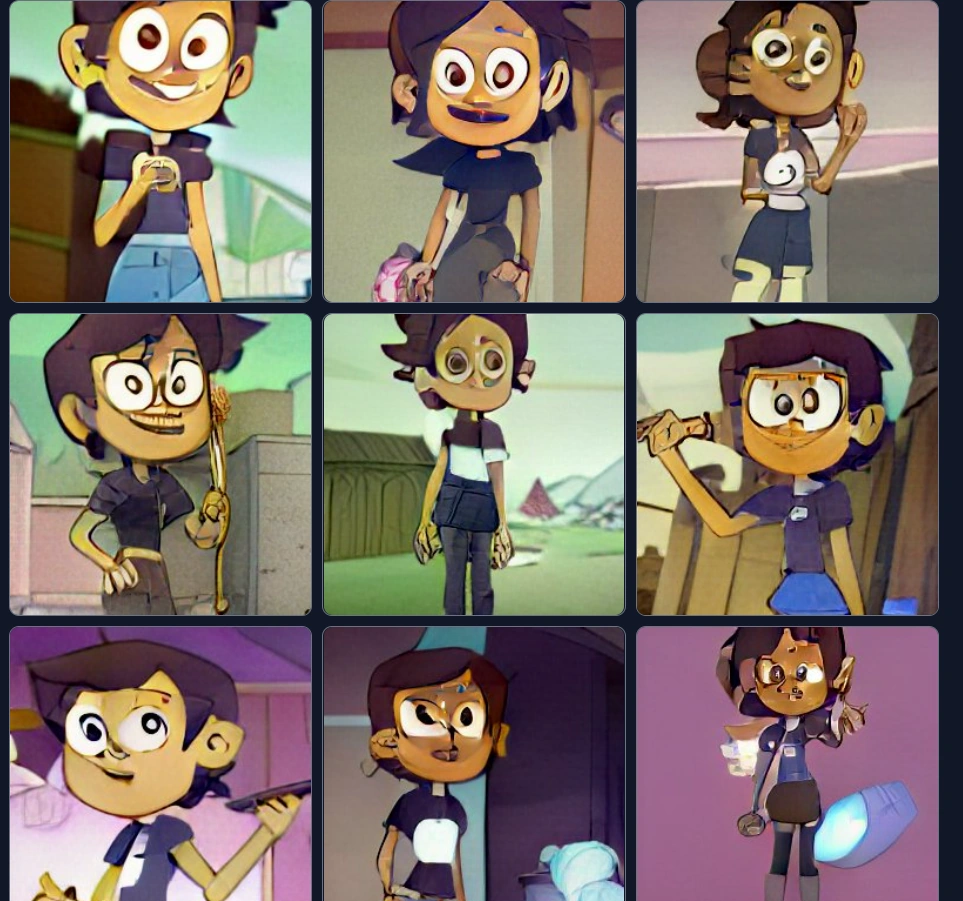This screenshot has height=901, width=963.
Task: Open the image of the character holding a golden staff
Action: pyautogui.click(x=160, y=464)
